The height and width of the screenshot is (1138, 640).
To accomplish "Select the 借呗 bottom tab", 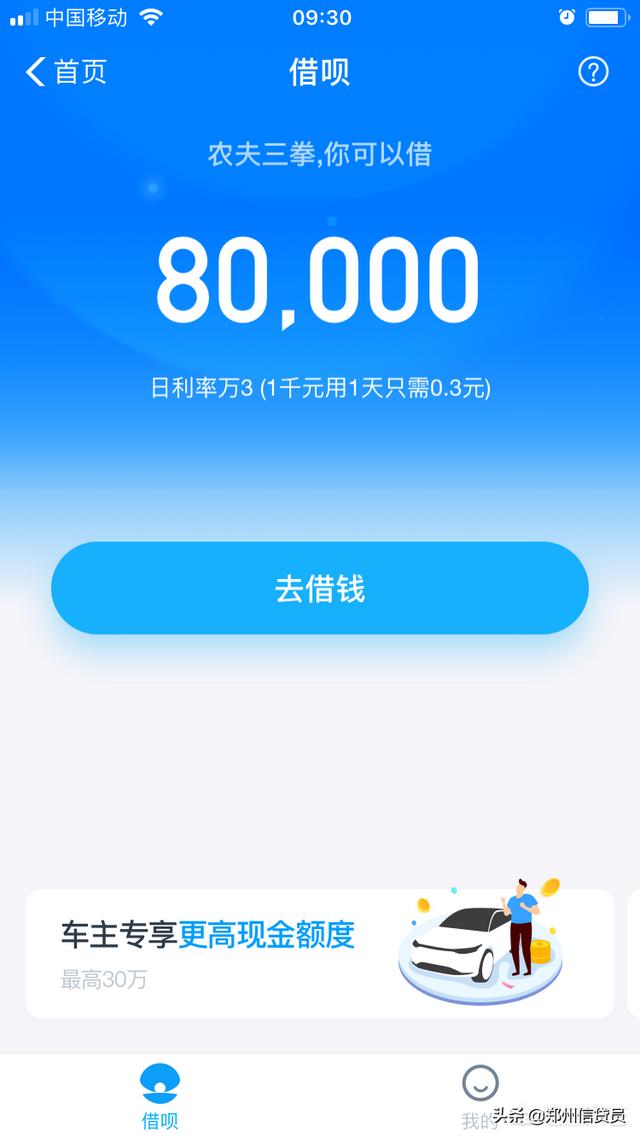I will click(x=160, y=1096).
